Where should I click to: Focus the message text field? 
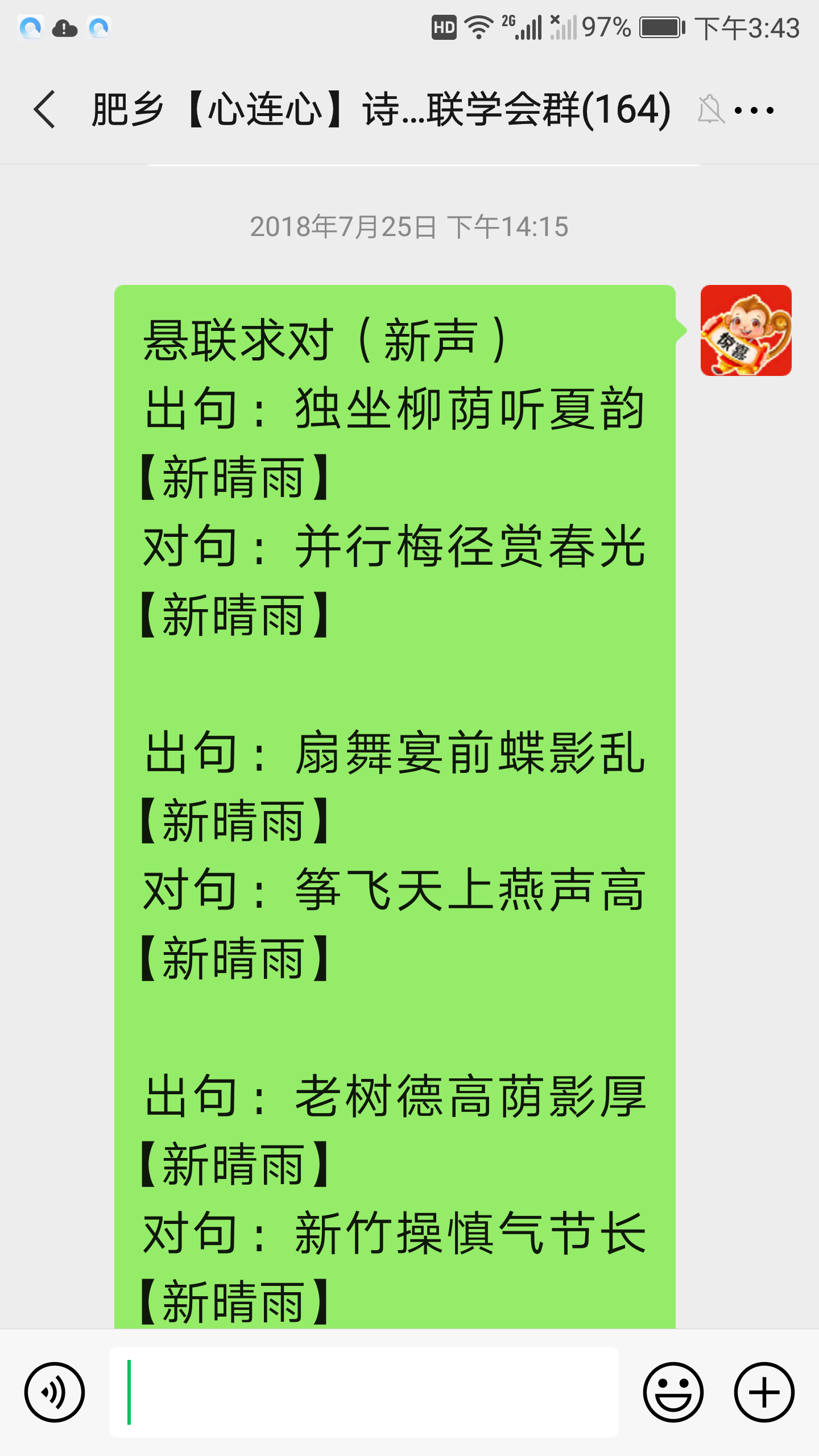(x=364, y=1392)
